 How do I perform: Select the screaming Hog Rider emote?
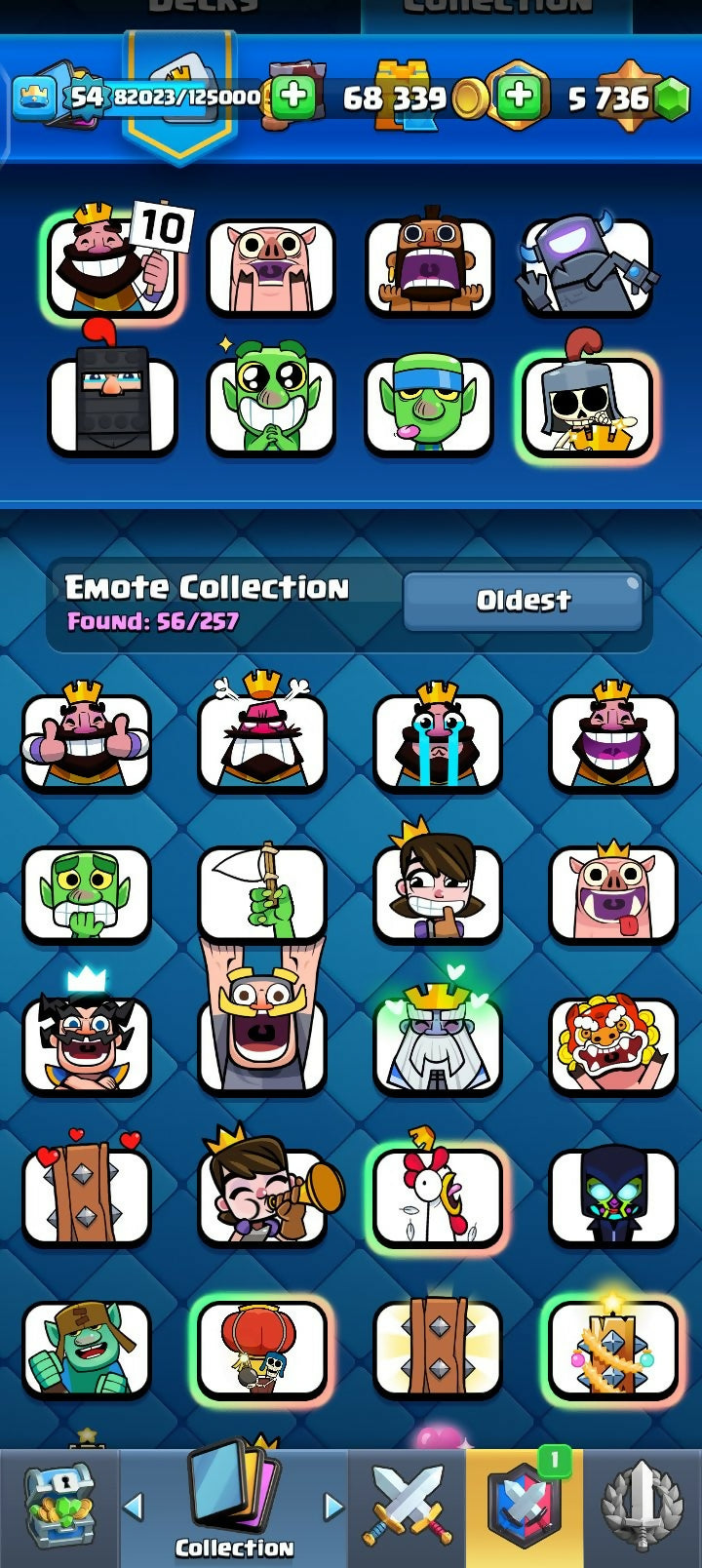pyautogui.click(x=429, y=266)
